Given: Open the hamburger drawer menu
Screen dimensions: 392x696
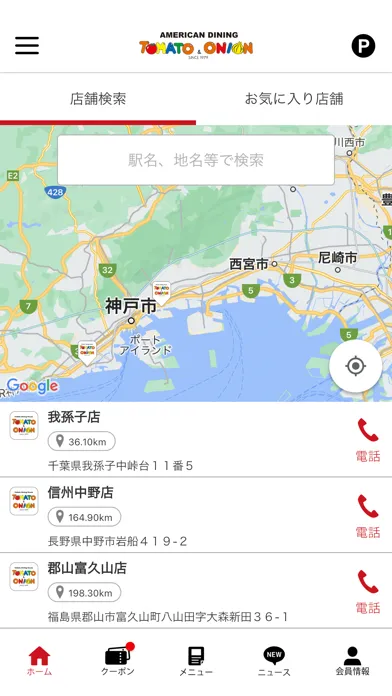Looking at the screenshot, I should coord(27,46).
